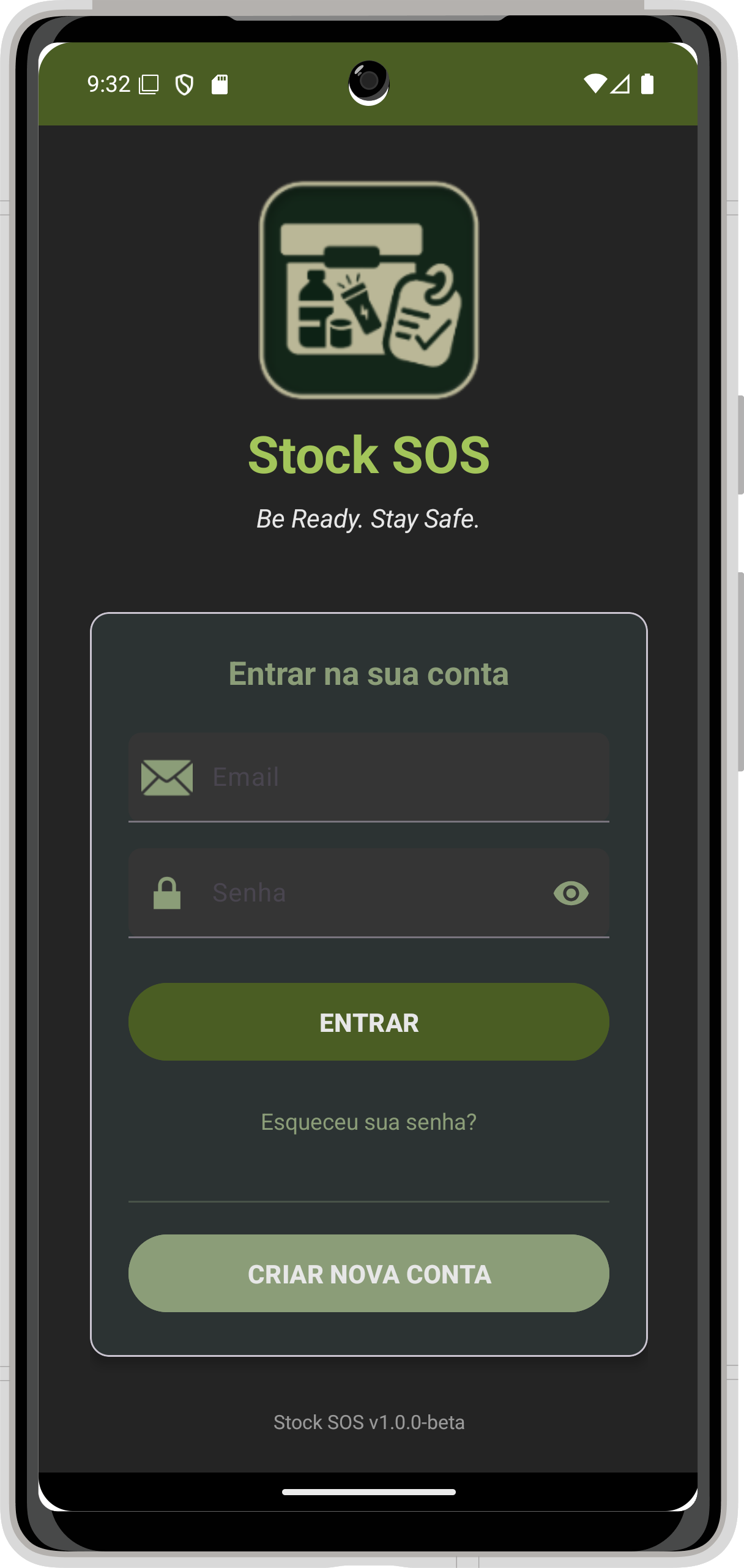Show password with the eye icon

(x=571, y=893)
